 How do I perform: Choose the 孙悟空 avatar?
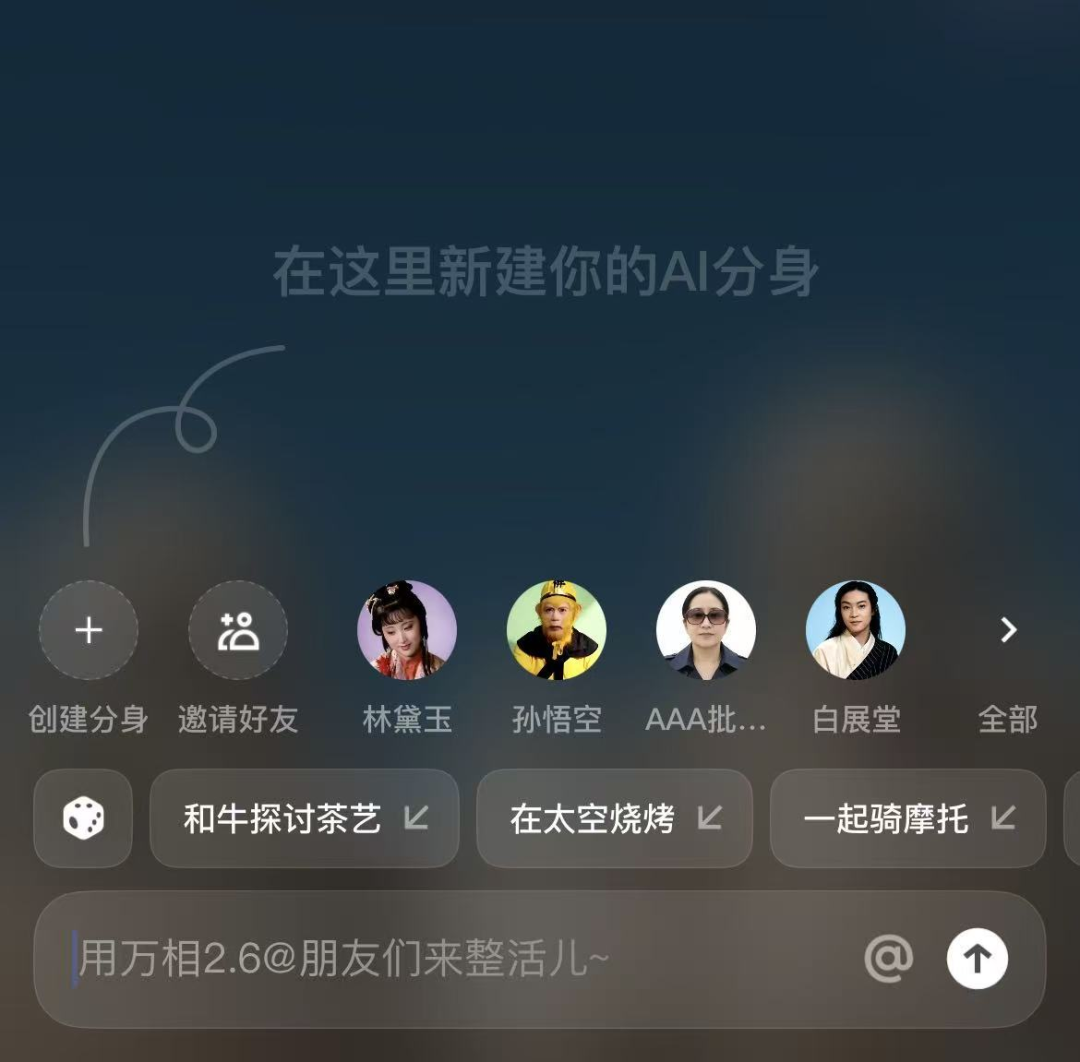[x=556, y=630]
